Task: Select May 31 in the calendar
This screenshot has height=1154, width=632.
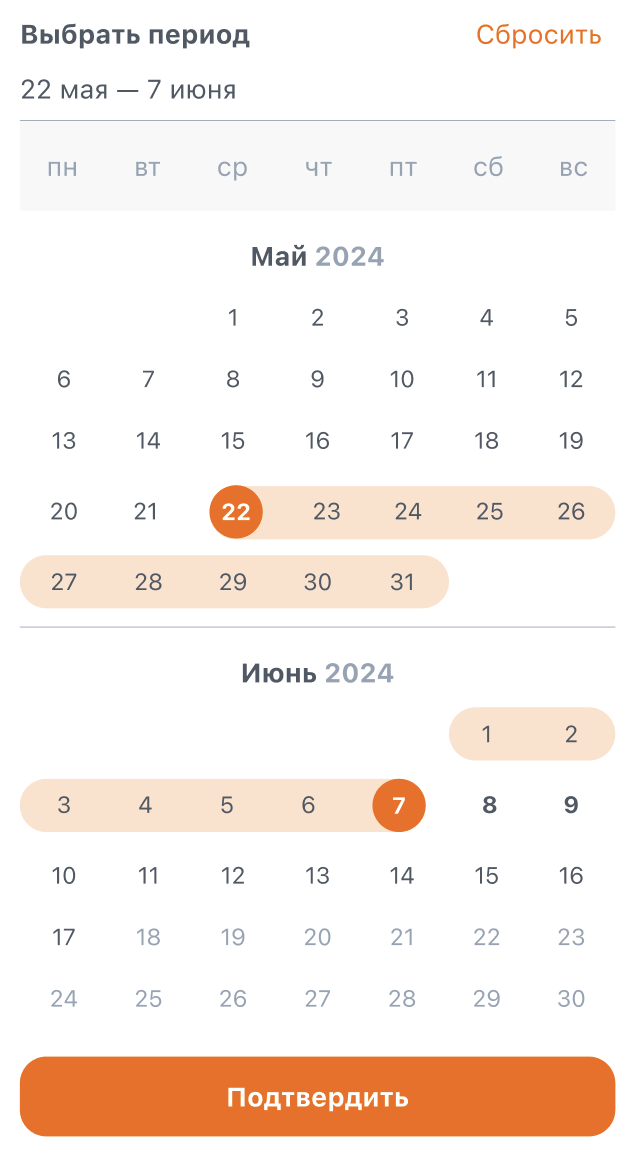Action: click(x=402, y=582)
